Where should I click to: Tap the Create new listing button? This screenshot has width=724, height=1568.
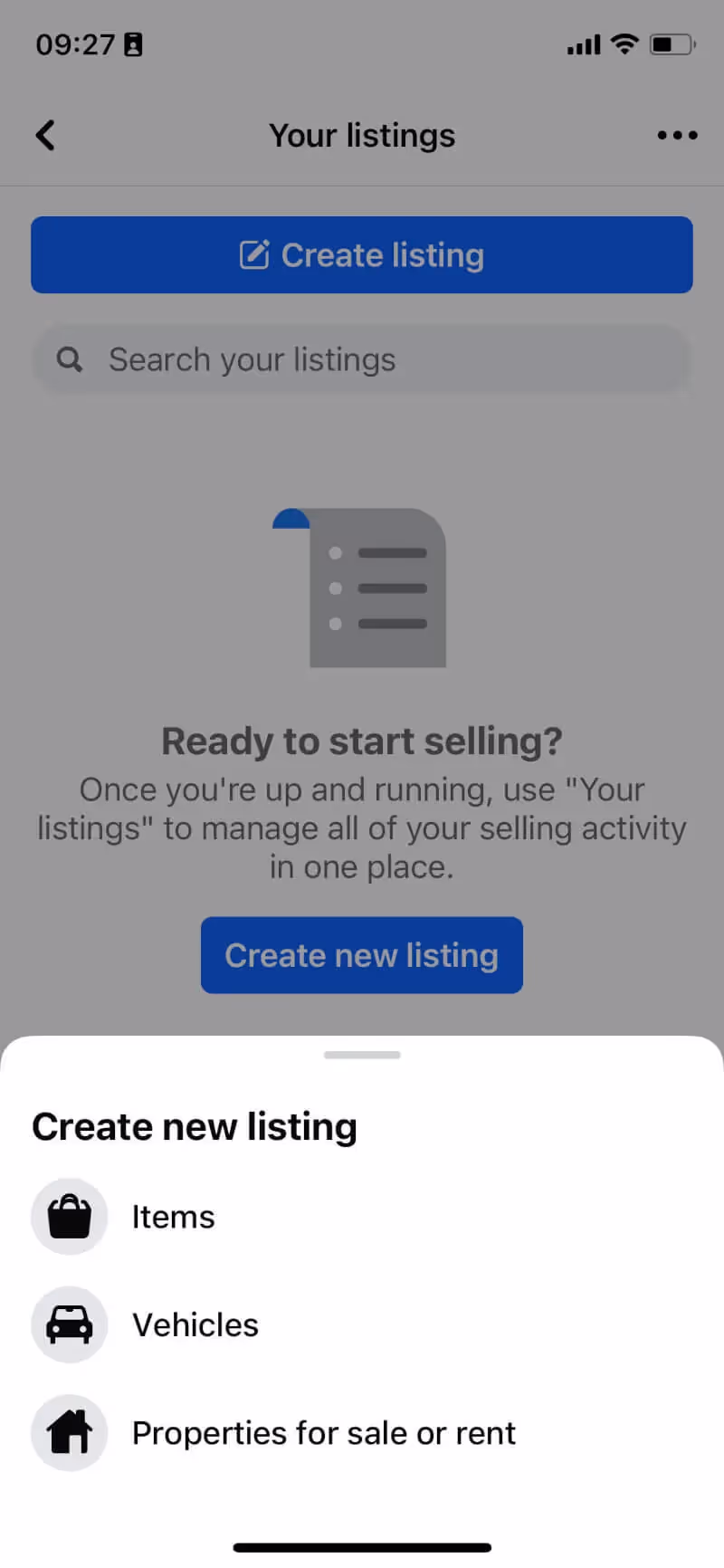(x=362, y=955)
